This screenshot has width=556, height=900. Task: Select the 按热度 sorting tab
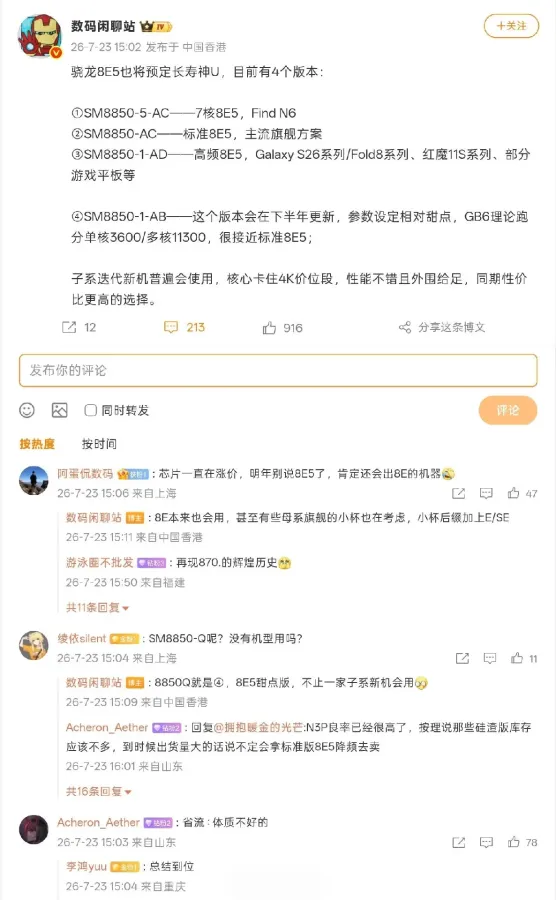pos(37,444)
